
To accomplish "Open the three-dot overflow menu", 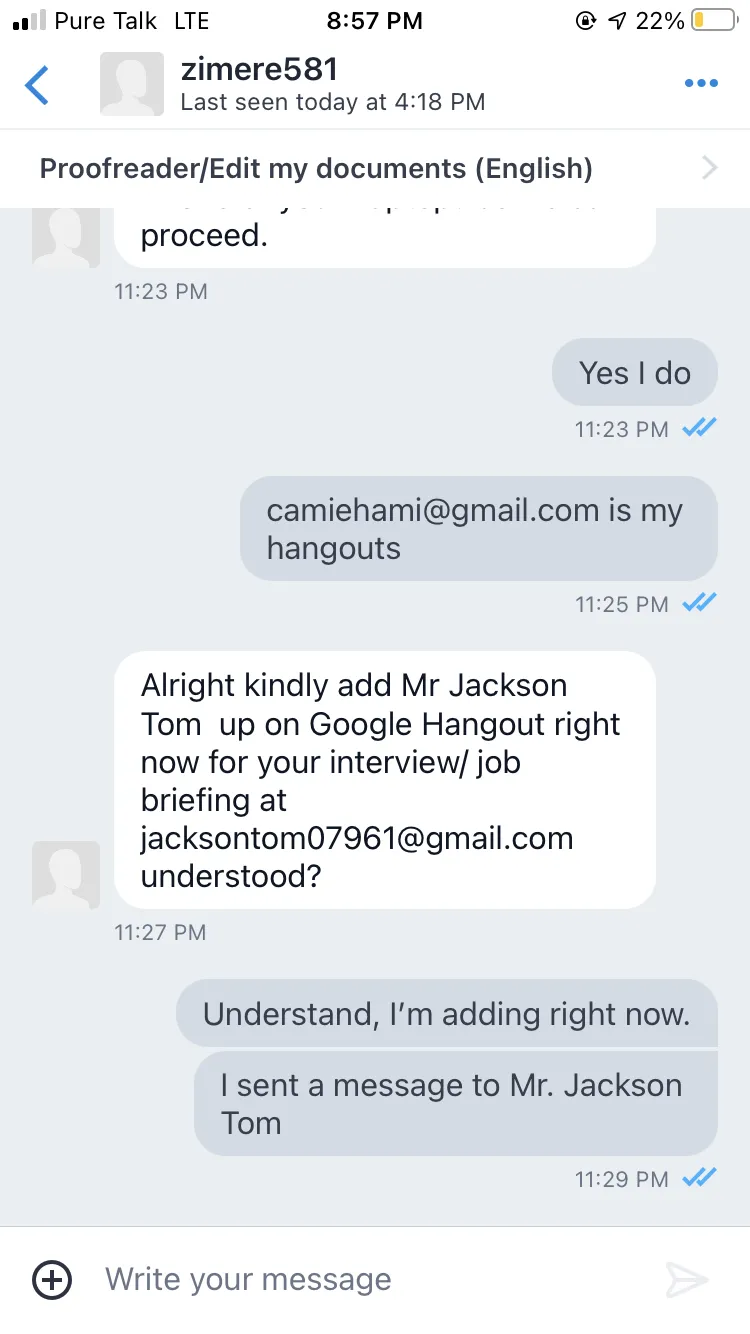I will [701, 84].
